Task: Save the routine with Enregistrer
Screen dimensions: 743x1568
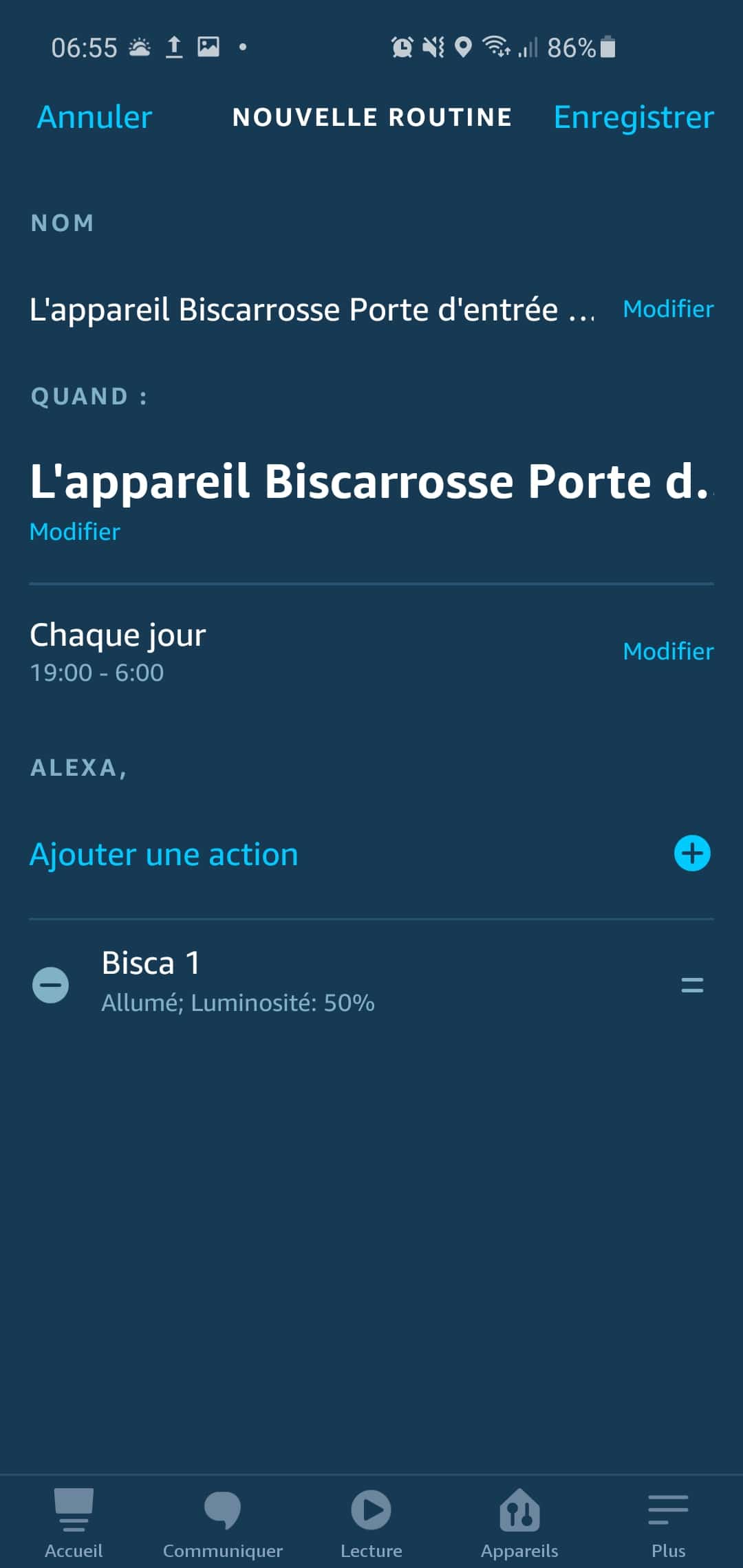Action: [634, 118]
